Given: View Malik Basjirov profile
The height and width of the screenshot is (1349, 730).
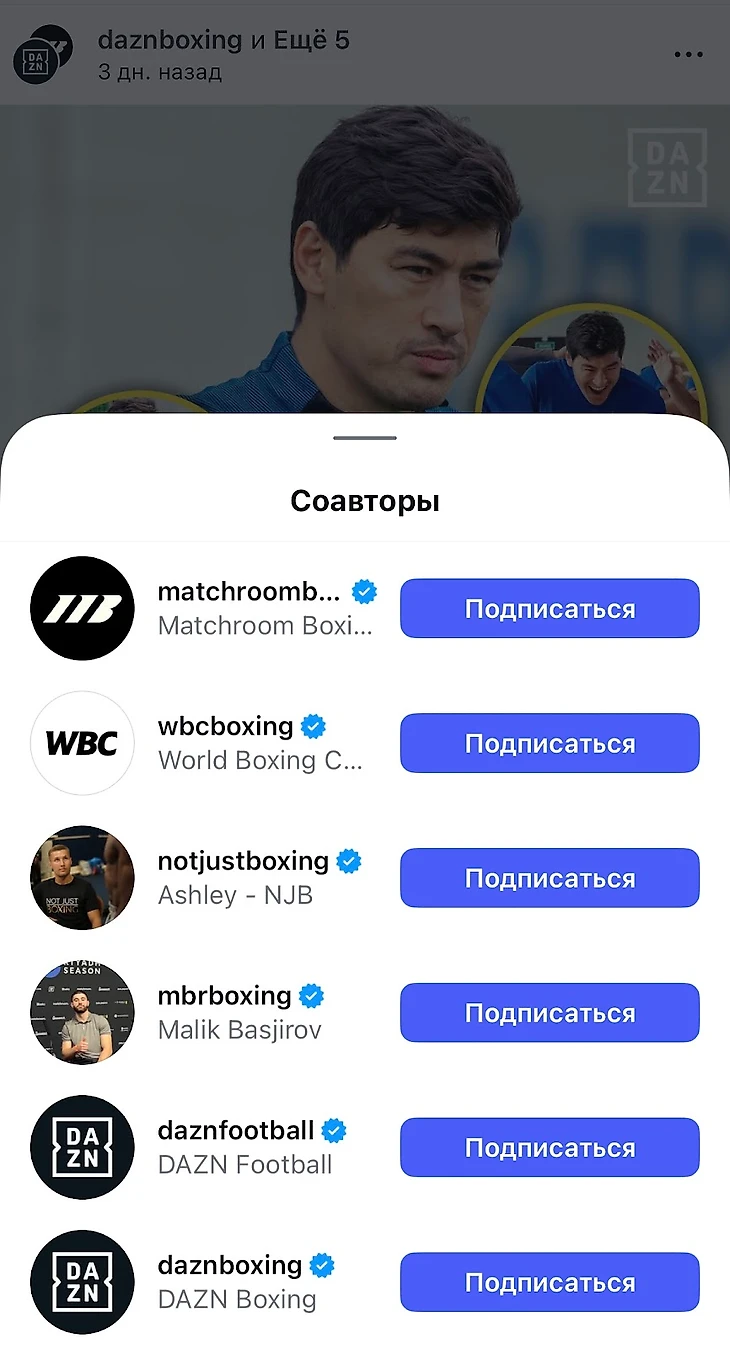Looking at the screenshot, I should point(240,1012).
